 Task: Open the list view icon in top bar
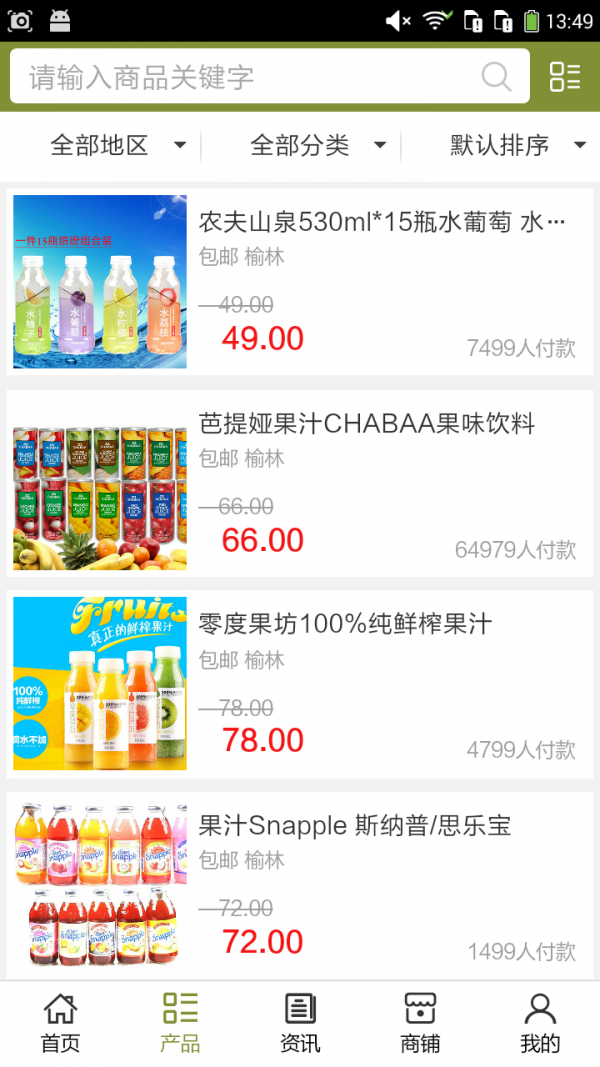coord(565,77)
